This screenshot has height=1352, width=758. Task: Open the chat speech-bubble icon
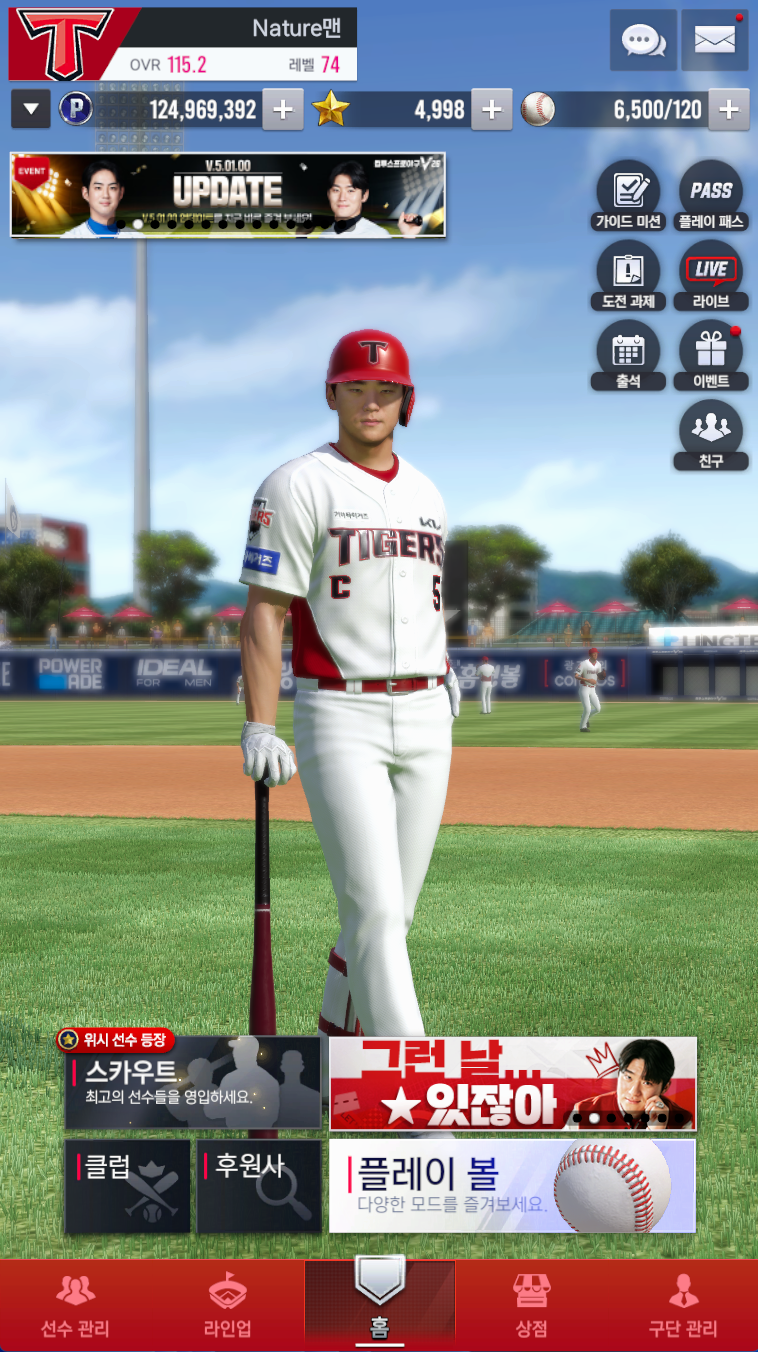tap(643, 40)
